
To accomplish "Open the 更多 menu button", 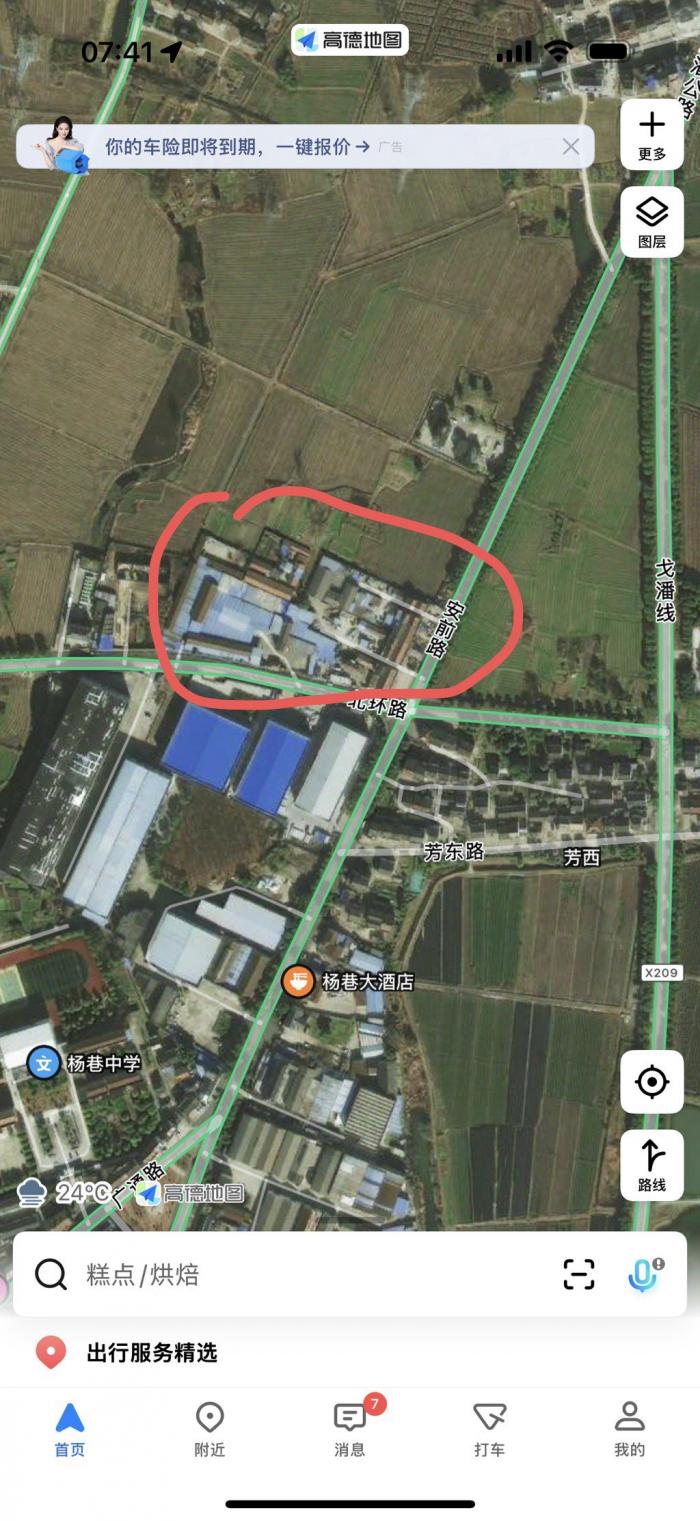I will pyautogui.click(x=652, y=135).
